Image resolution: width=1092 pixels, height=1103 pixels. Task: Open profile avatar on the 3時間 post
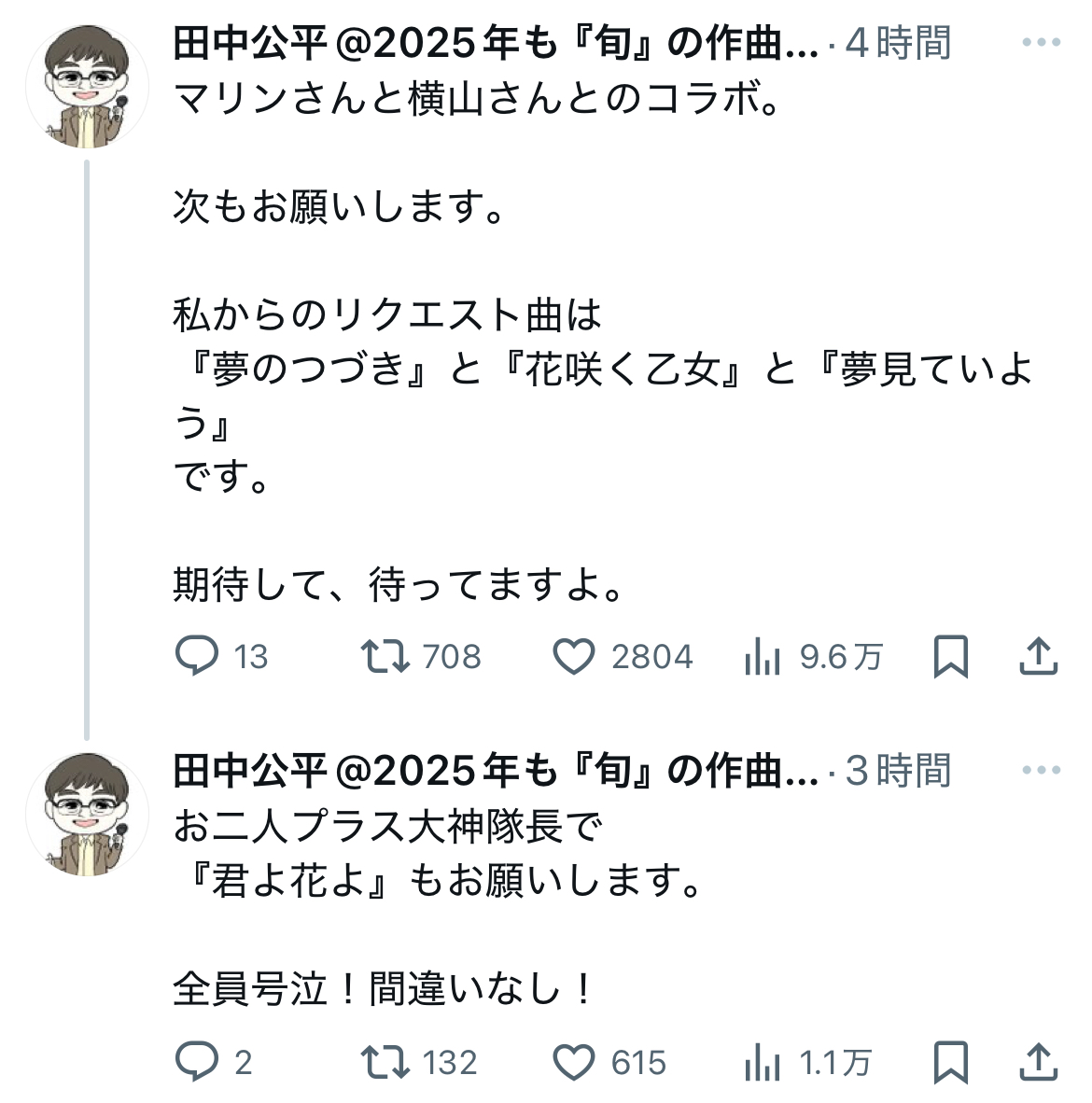(x=87, y=814)
